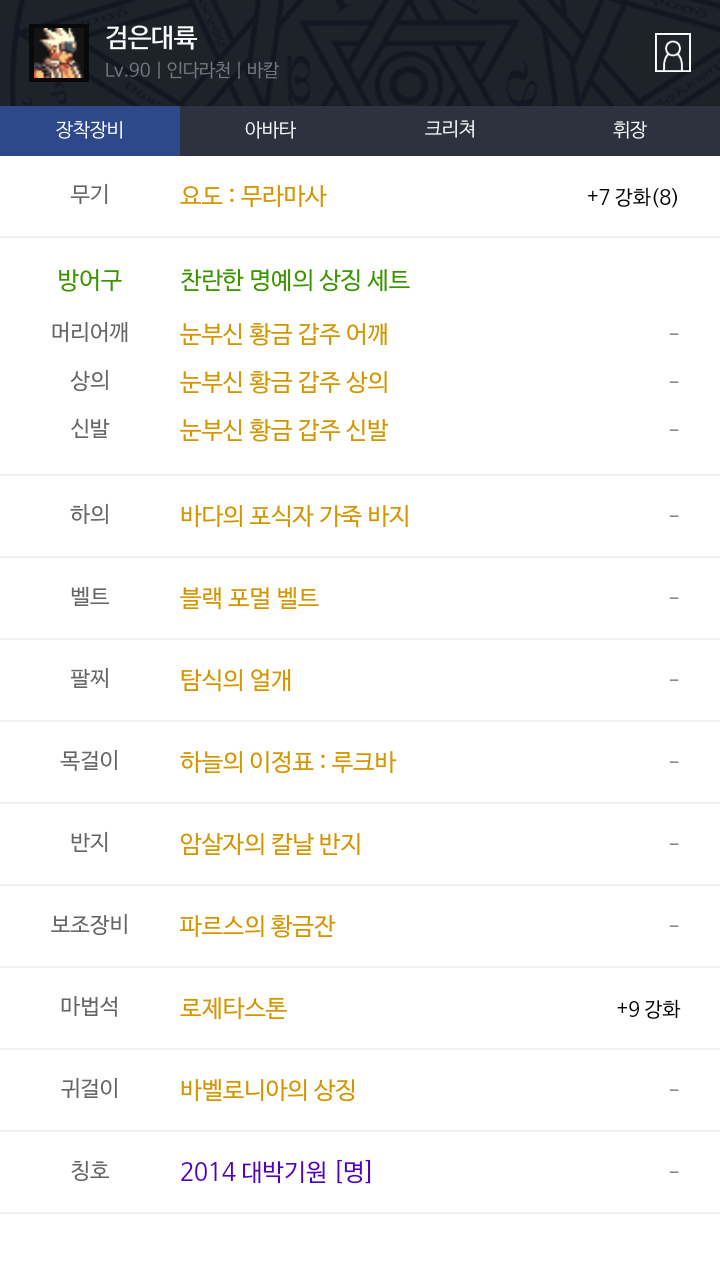Image resolution: width=720 pixels, height=1280 pixels.
Task: Open 파르스의 황금잔 sub equipment
Action: tap(257, 926)
